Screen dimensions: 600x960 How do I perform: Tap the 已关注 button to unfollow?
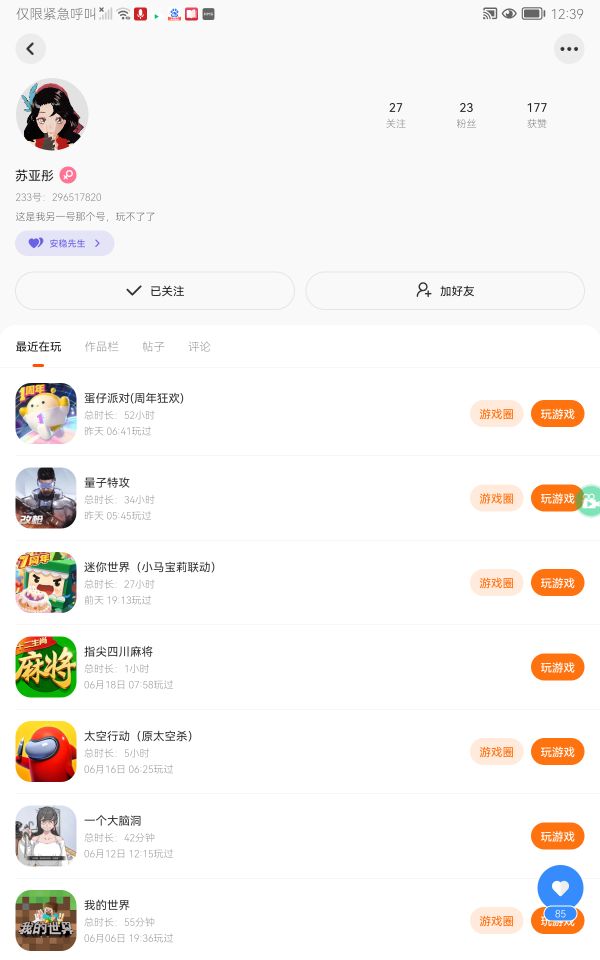[155, 291]
